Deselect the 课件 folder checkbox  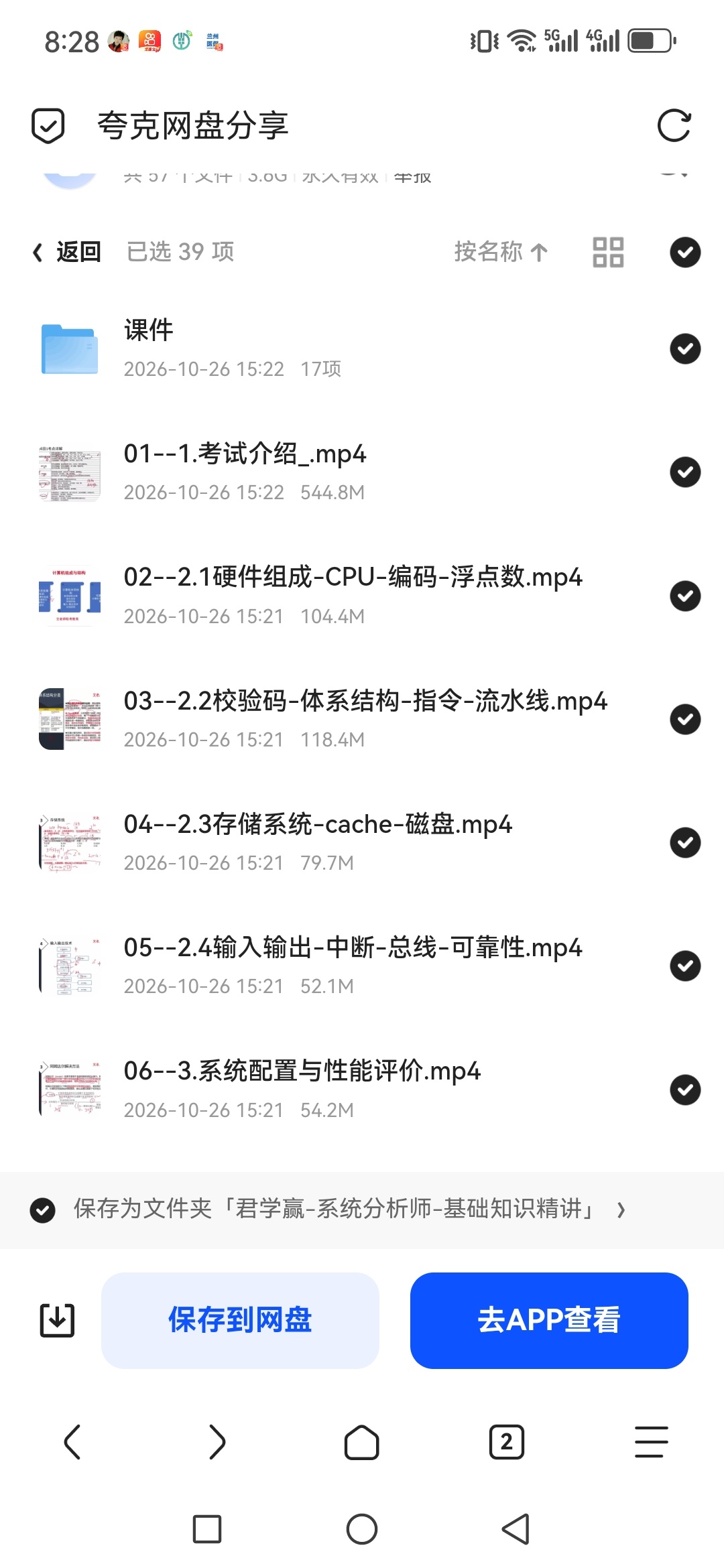point(685,348)
